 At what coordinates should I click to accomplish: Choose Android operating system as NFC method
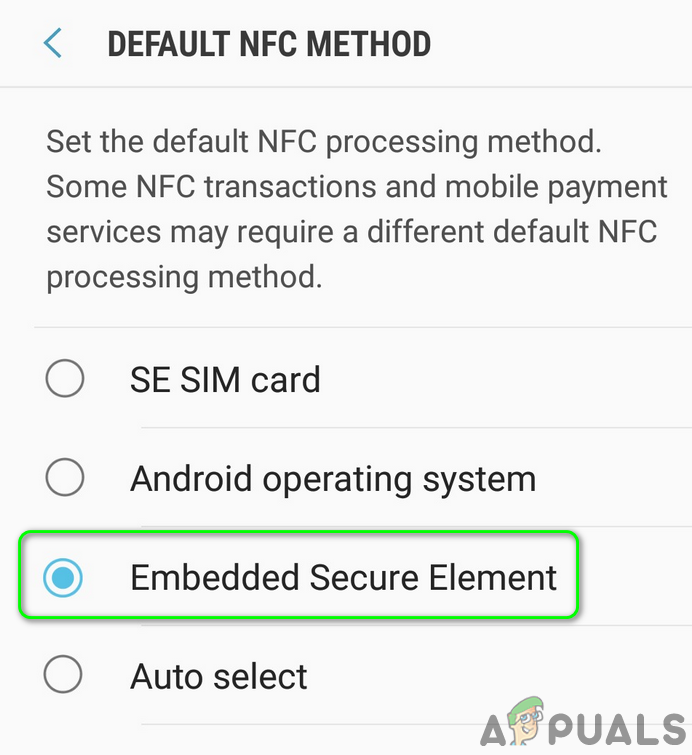(65, 478)
